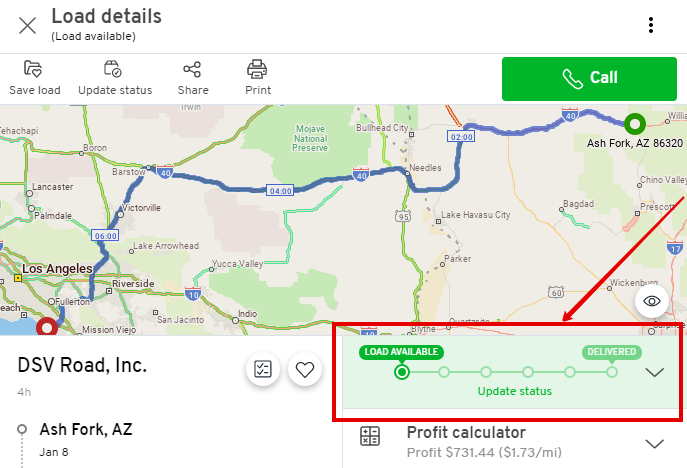
Task: Save this load
Action: [35, 78]
